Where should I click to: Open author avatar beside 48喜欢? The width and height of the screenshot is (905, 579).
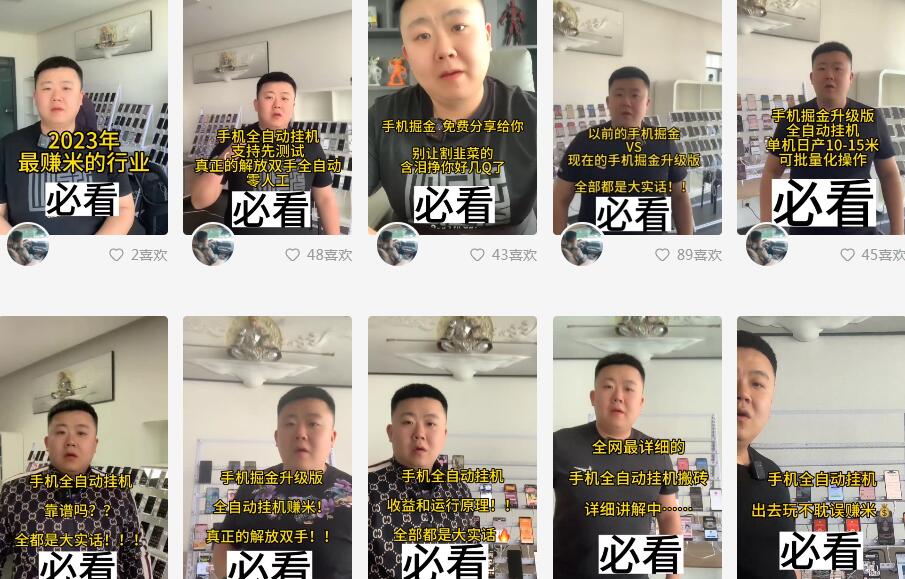(x=213, y=245)
